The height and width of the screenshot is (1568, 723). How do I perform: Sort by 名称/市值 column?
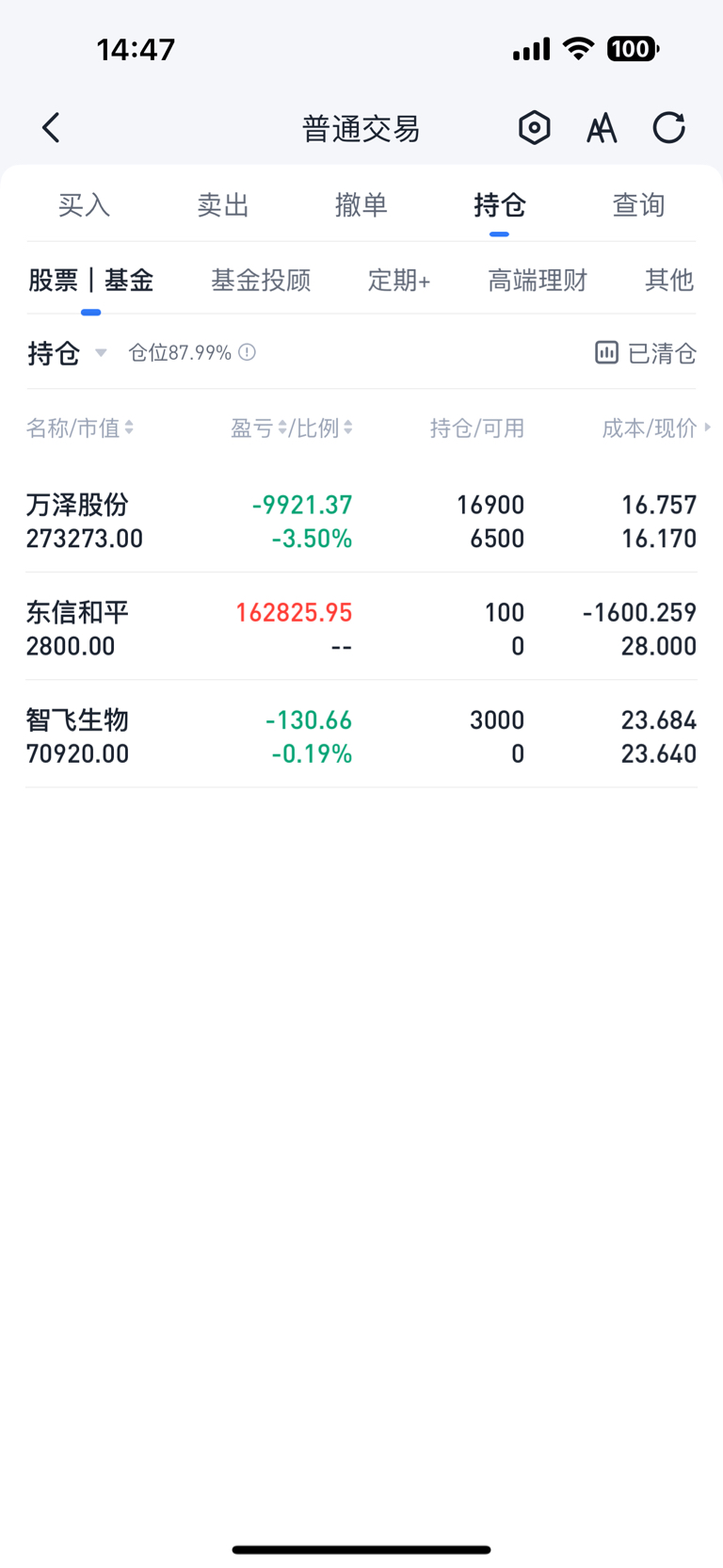(x=80, y=428)
